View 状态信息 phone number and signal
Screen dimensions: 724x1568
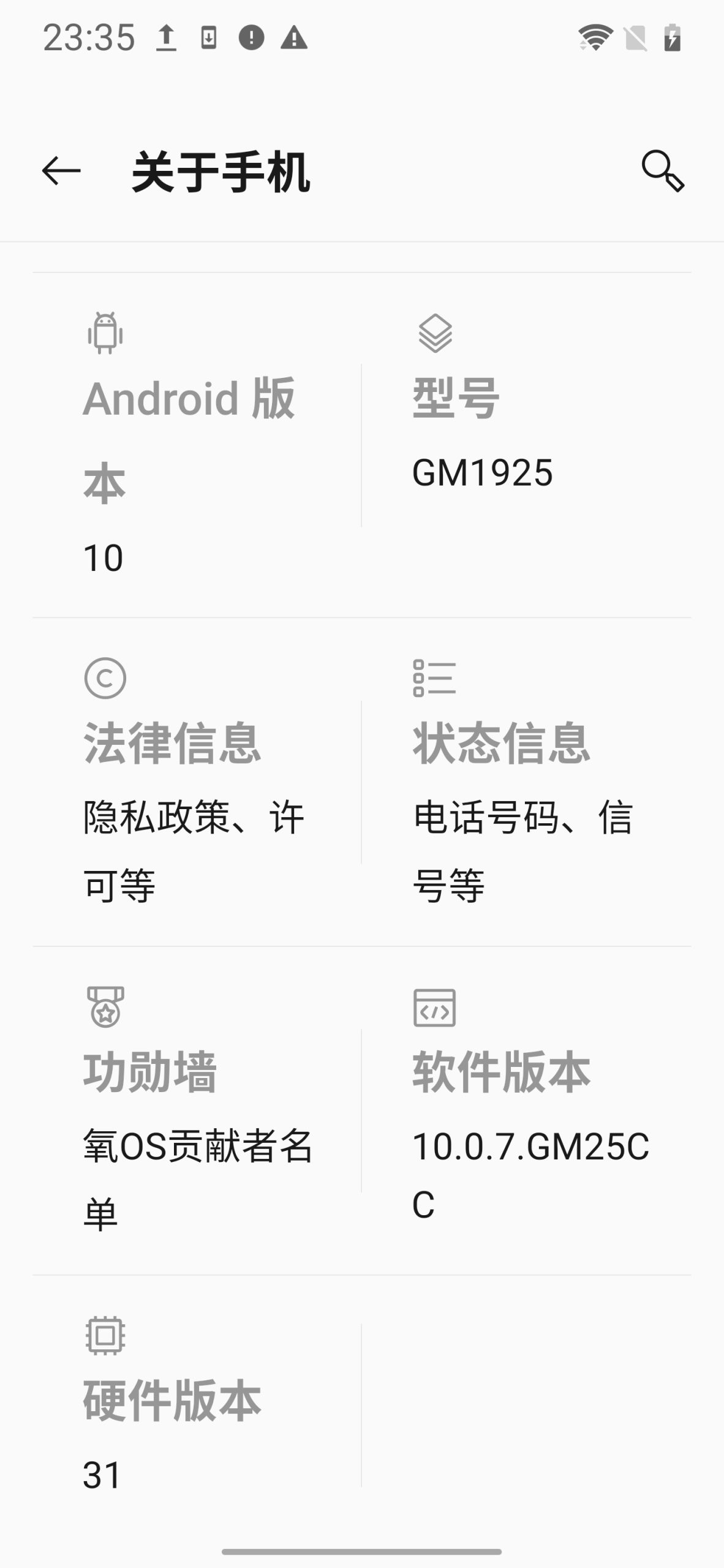point(527,782)
